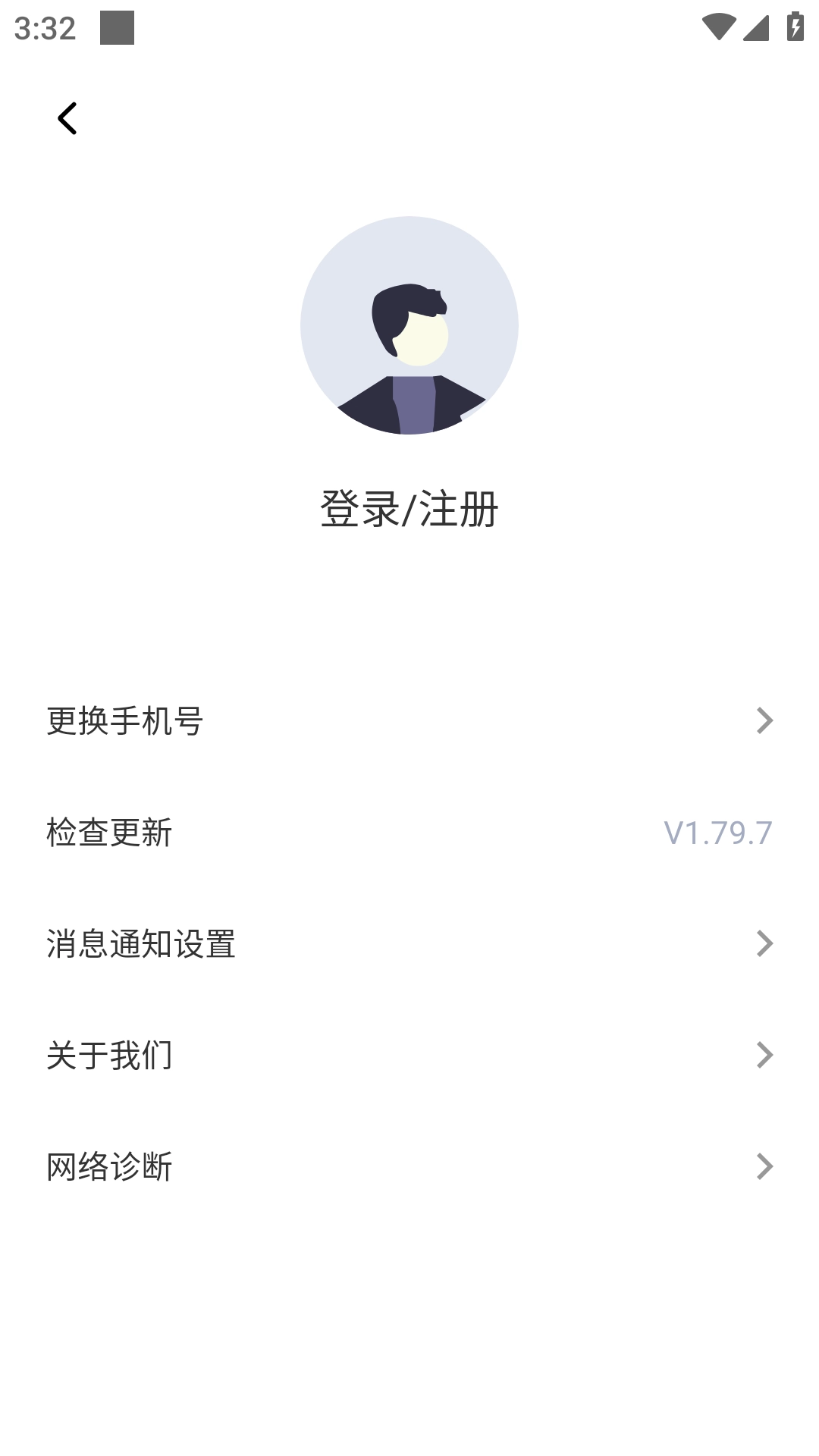Tap the arrow beside 关于我们
Viewport: 819px width, 1456px height.
(x=765, y=1056)
